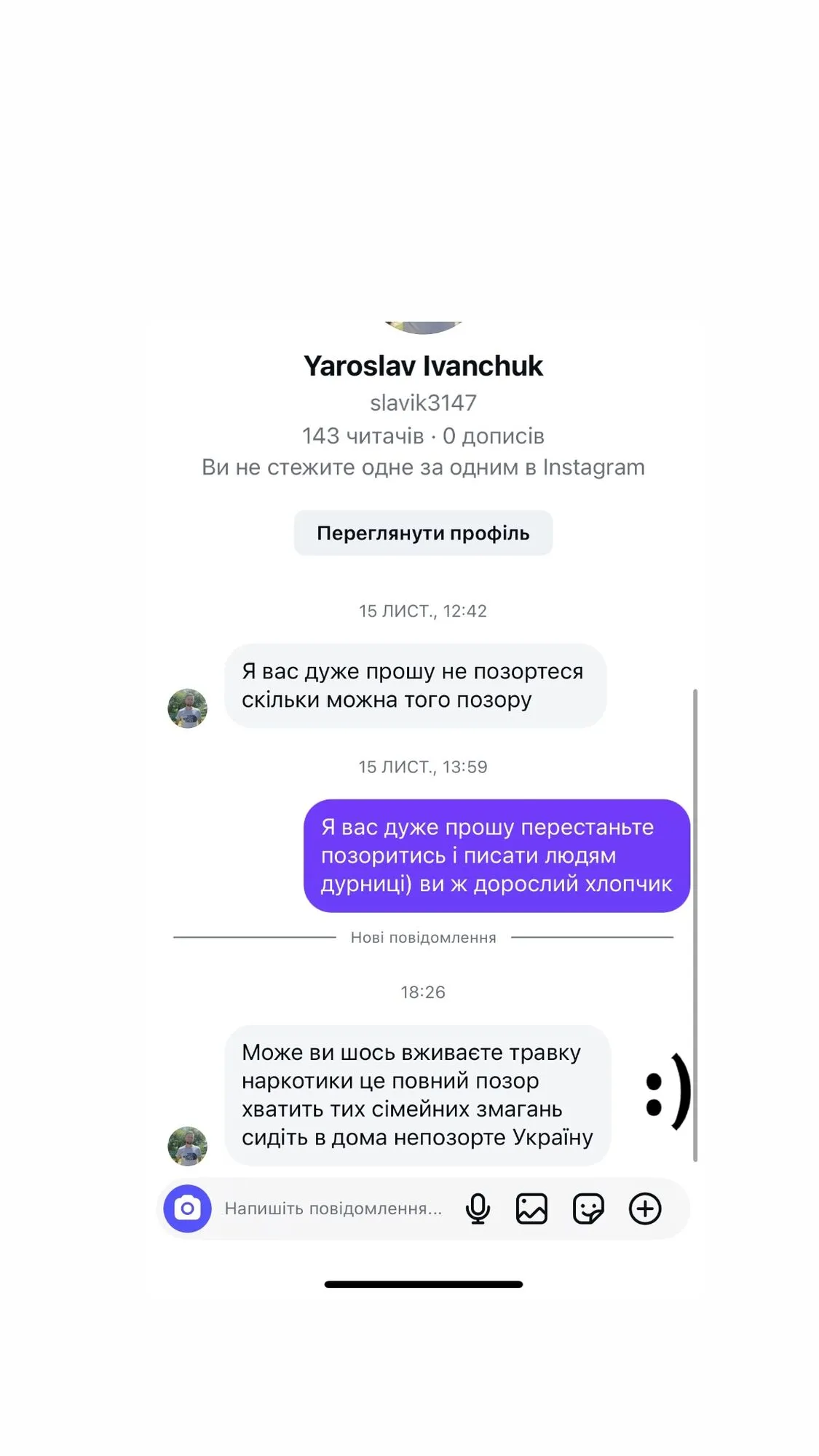Tap the avatar next to the 18:26 message

coord(187,1145)
